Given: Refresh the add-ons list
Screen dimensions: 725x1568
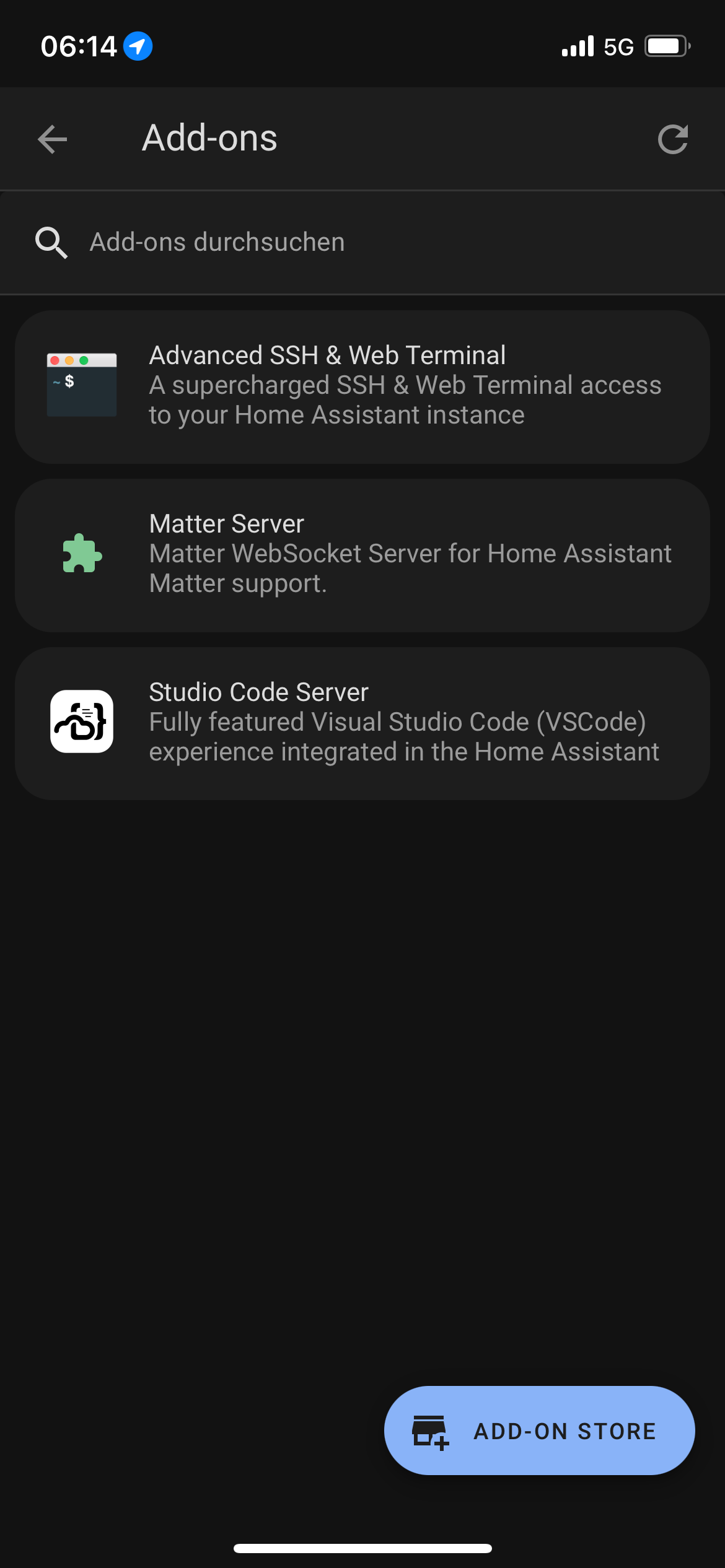Looking at the screenshot, I should (672, 139).
